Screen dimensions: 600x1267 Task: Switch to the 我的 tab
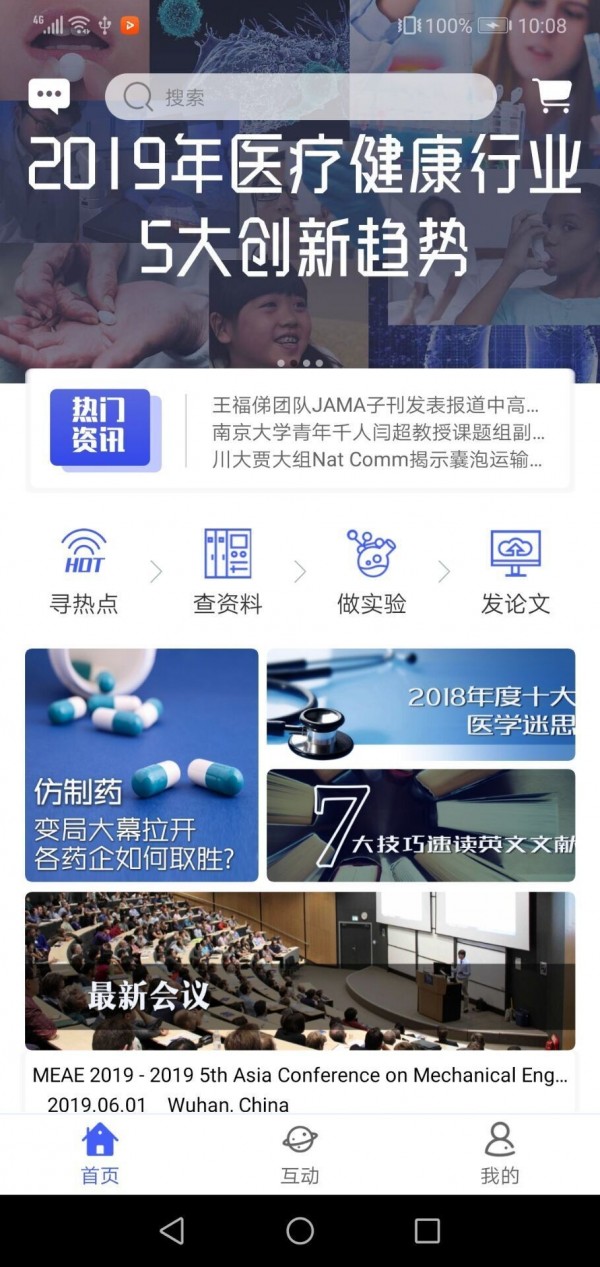click(500, 1154)
